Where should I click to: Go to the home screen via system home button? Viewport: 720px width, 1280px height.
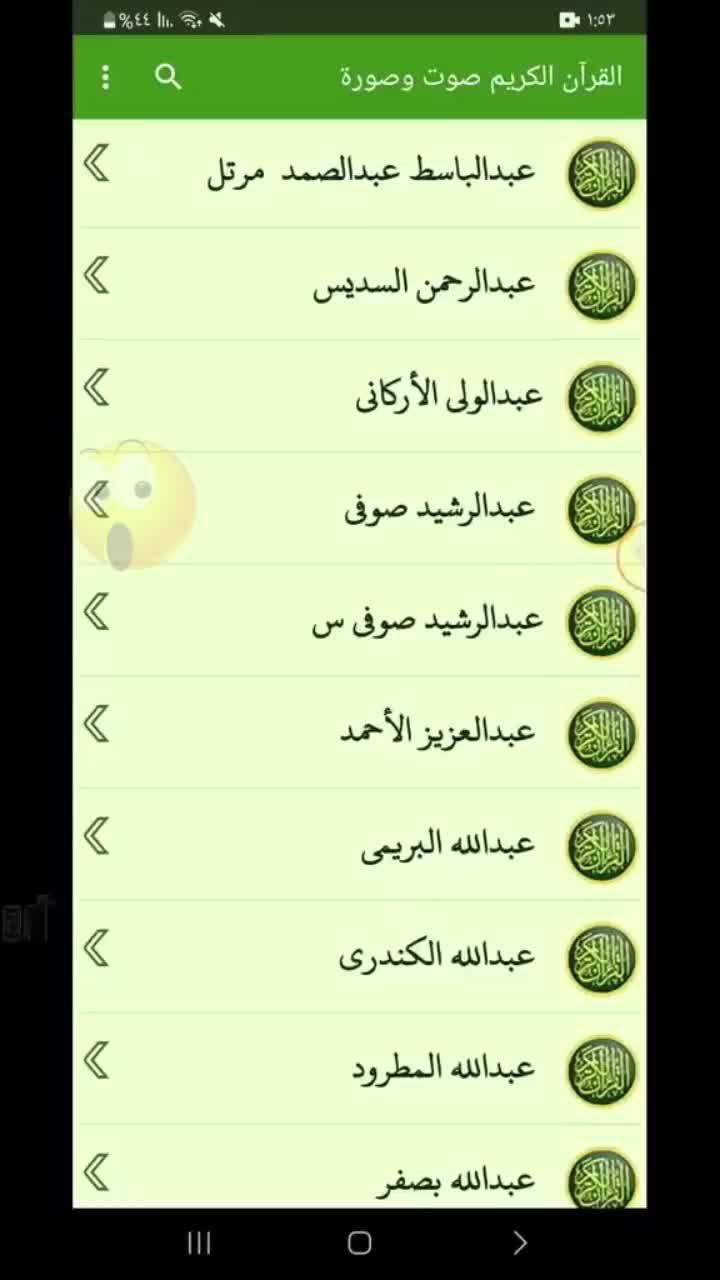360,1243
